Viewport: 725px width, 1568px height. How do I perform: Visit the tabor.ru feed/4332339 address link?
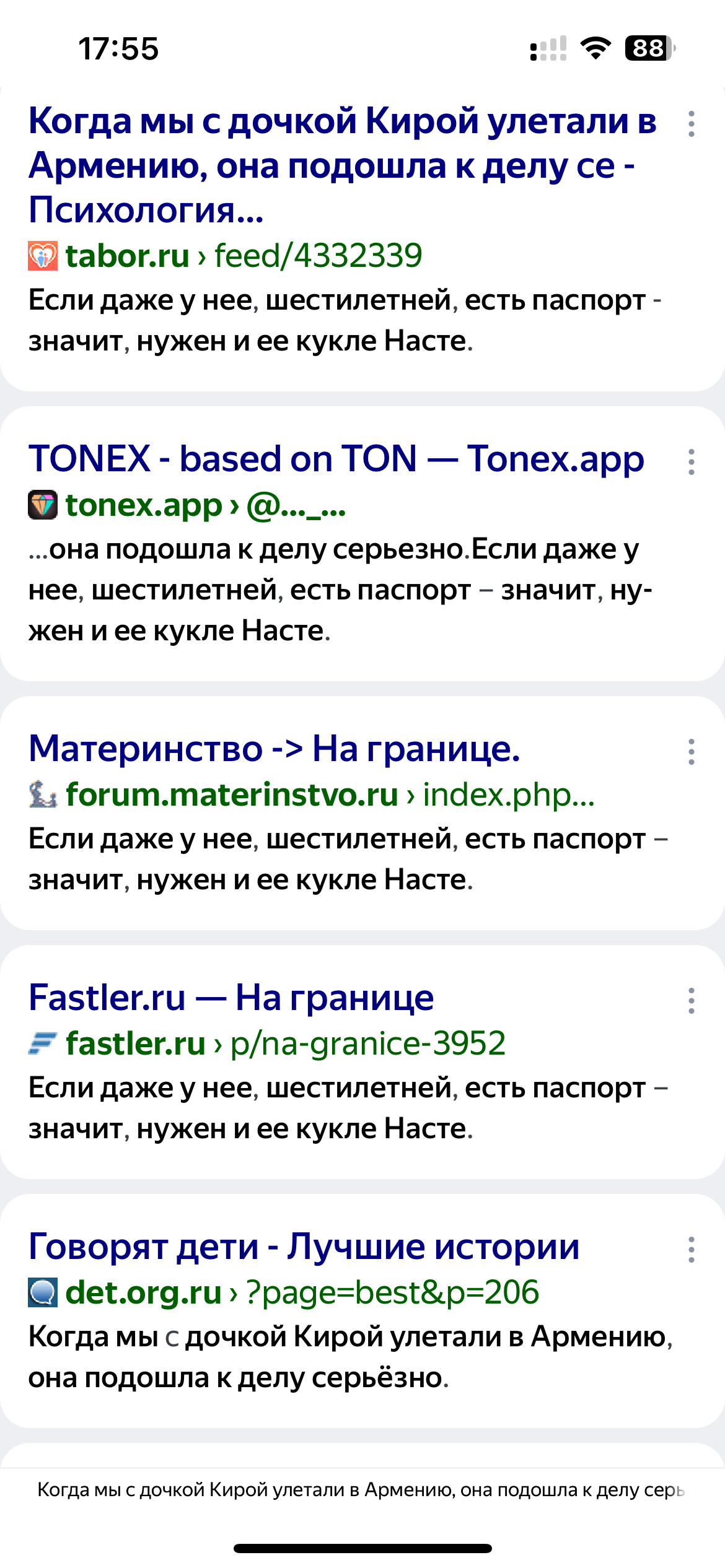click(x=243, y=256)
